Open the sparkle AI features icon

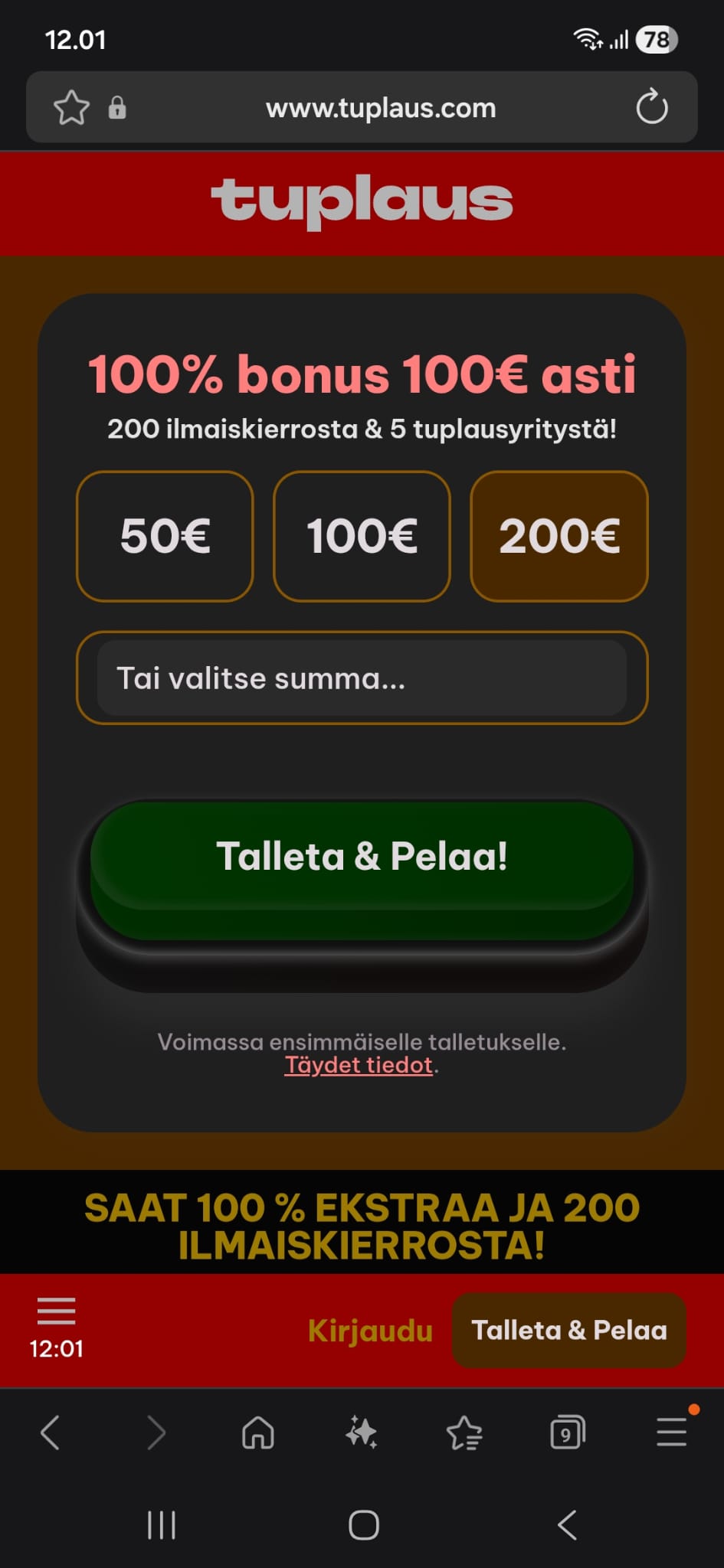[x=361, y=1434]
